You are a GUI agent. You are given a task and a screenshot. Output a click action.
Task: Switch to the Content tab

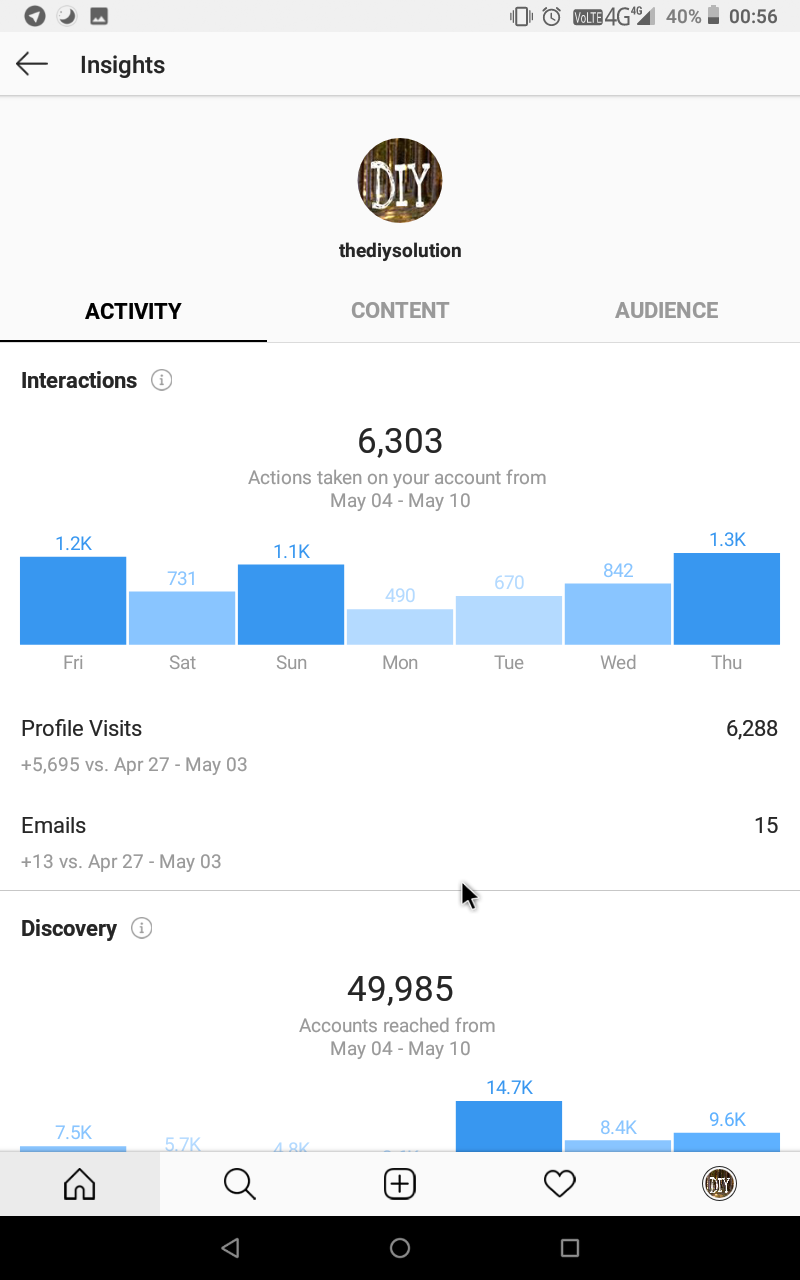(400, 311)
